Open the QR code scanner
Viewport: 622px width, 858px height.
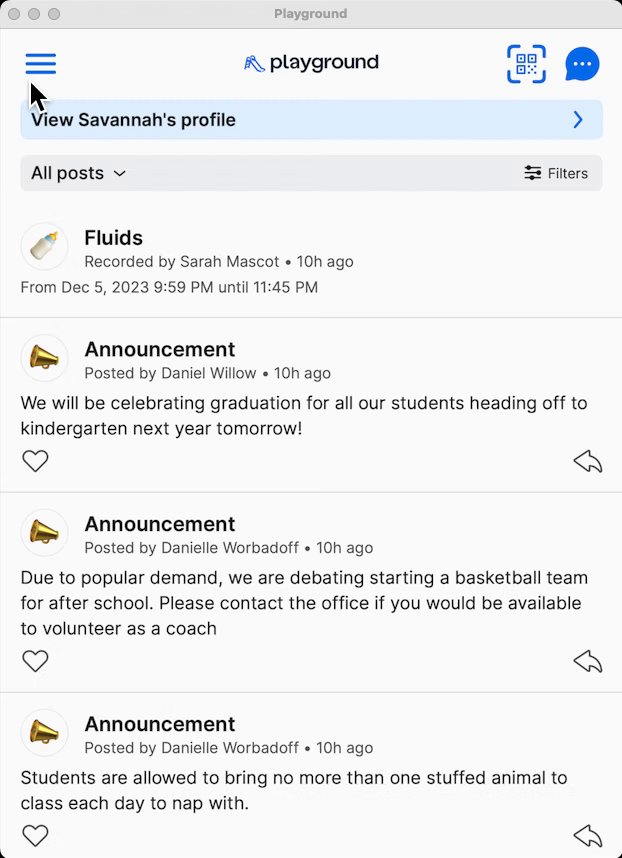click(x=526, y=64)
